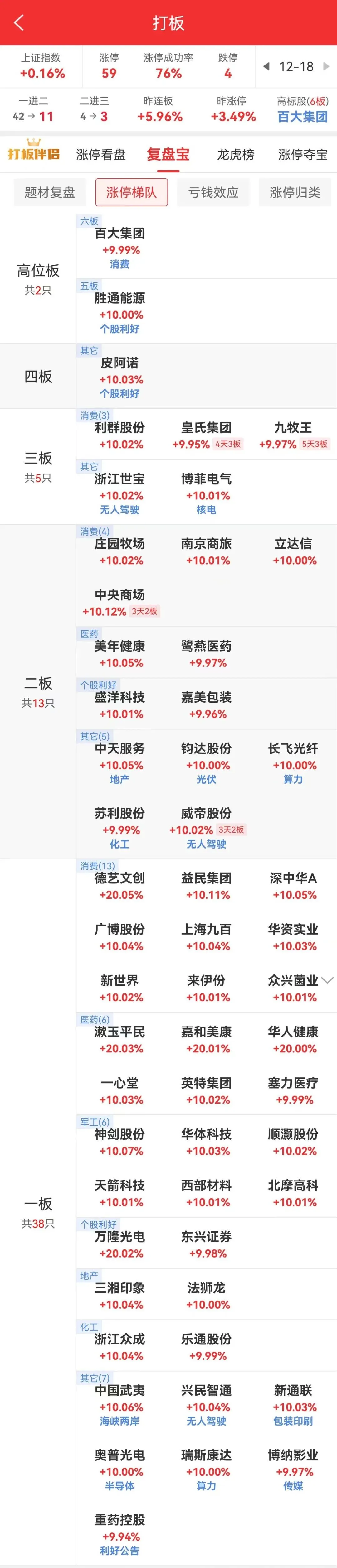Image resolution: width=337 pixels, height=1568 pixels.
Task: Select the 涨停归类 chip
Action: point(295,192)
